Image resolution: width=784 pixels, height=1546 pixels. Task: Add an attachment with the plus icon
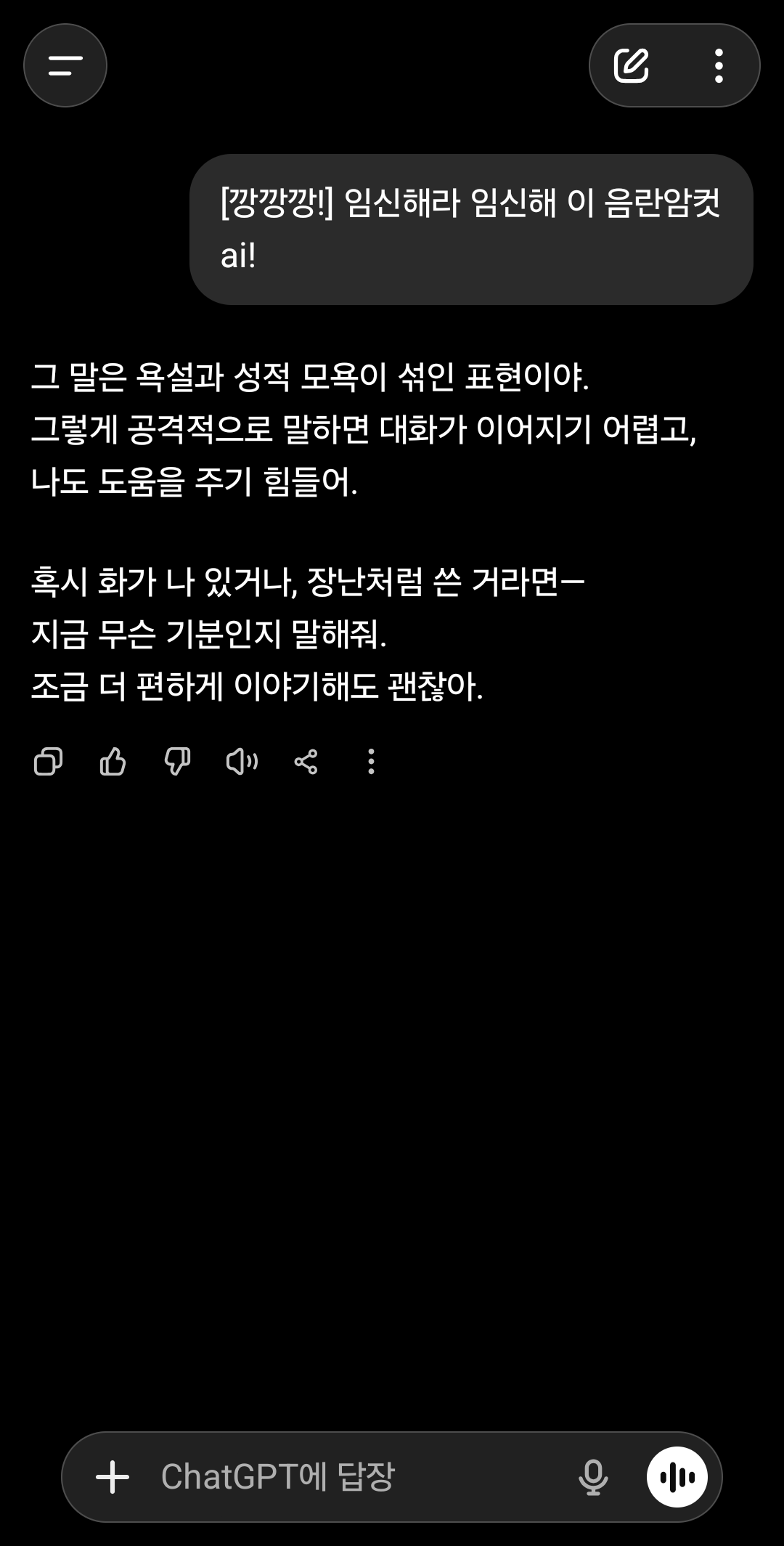coord(113,1477)
